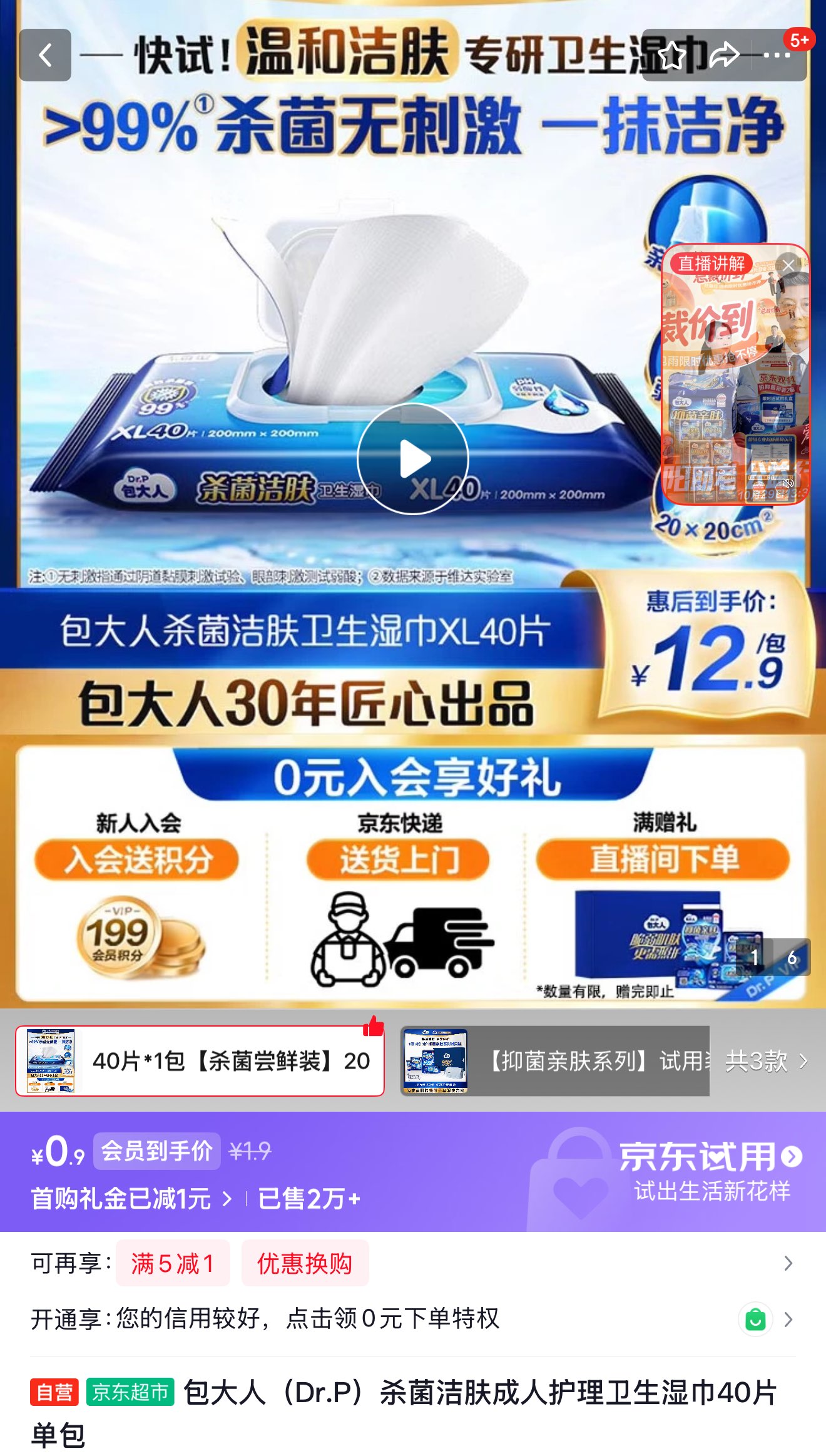Tap the 优惠换购 promotion chip

(305, 1263)
